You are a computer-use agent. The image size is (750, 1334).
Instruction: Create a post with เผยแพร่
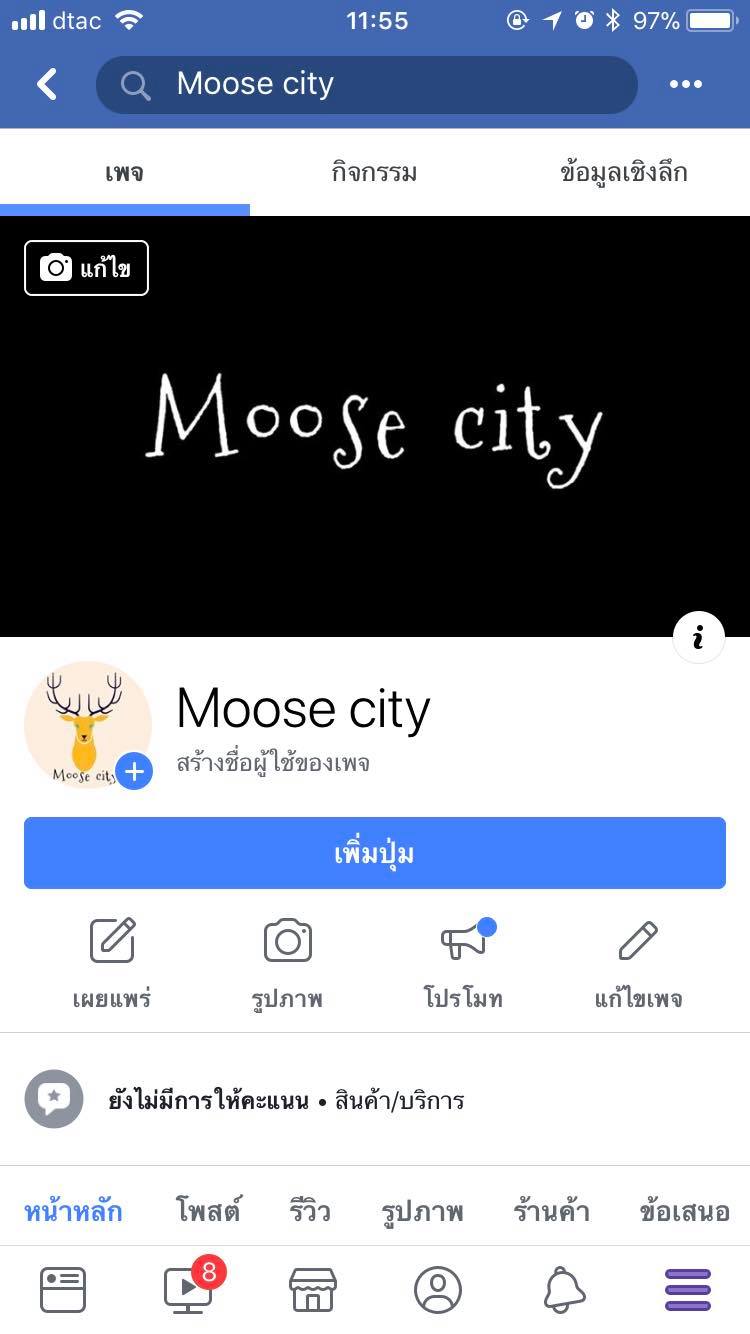click(x=112, y=962)
